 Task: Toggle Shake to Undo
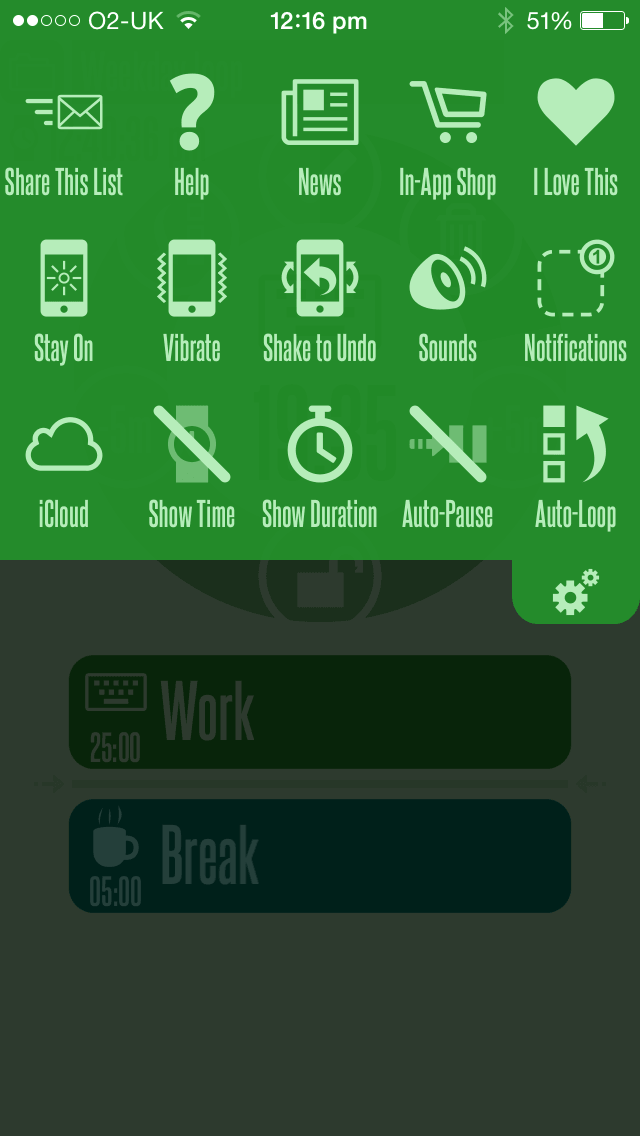(320, 301)
